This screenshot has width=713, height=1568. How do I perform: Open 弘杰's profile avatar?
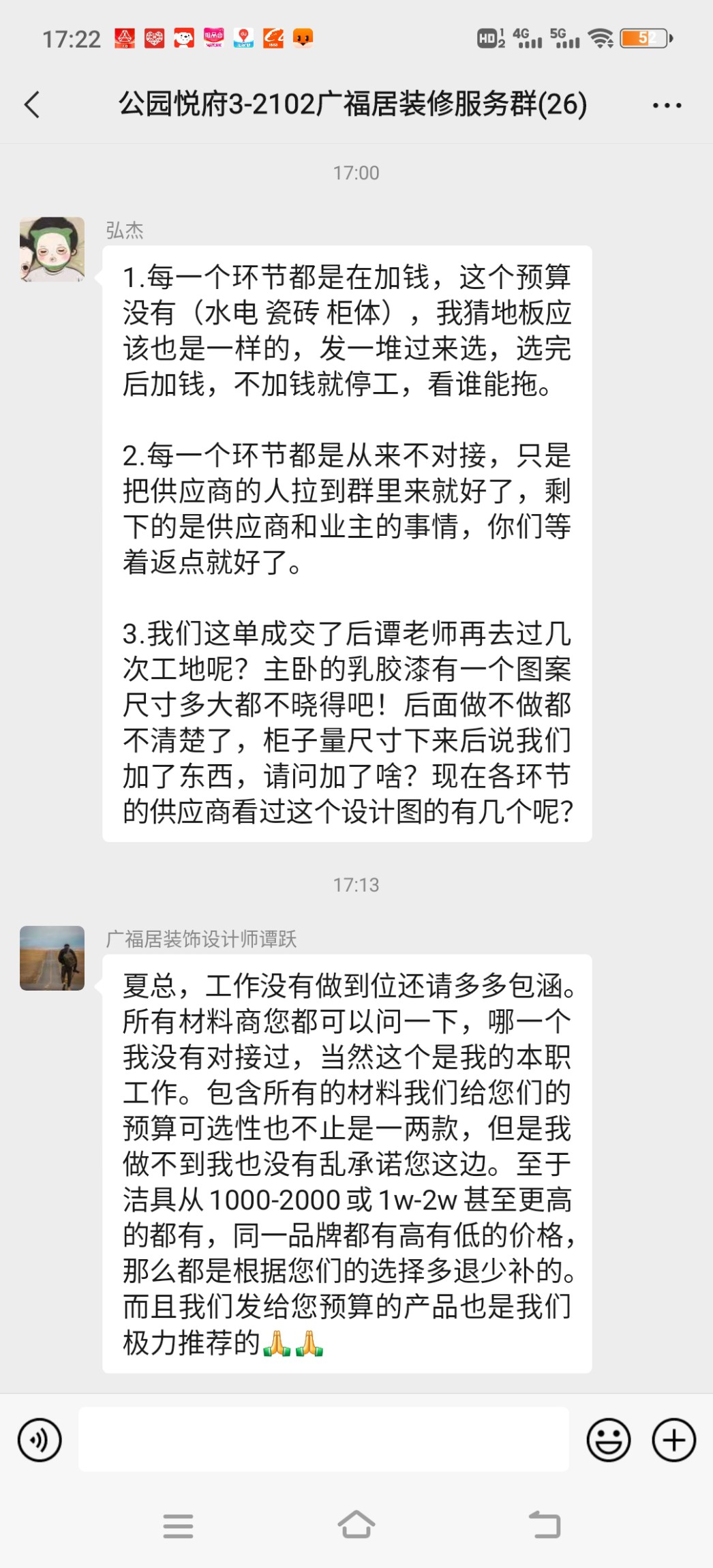(x=52, y=250)
